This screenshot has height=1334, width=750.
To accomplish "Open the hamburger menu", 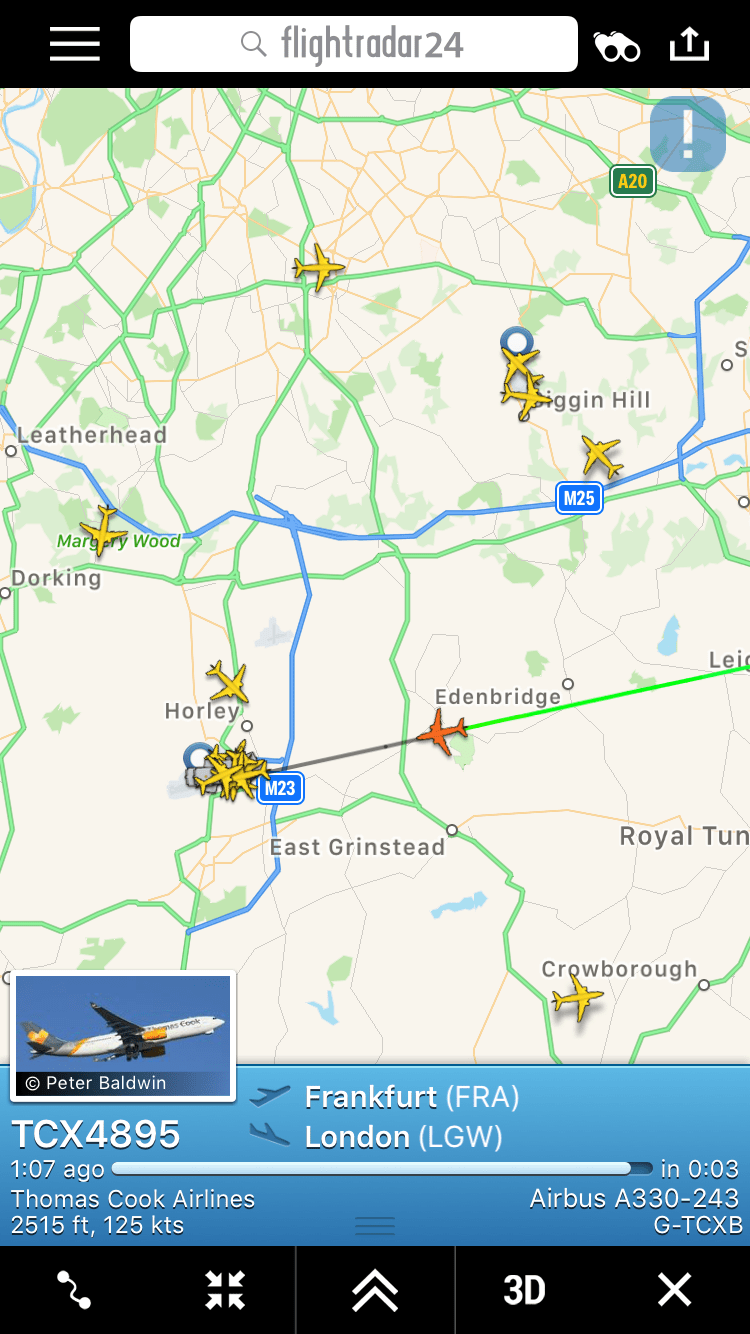I will pos(75,44).
